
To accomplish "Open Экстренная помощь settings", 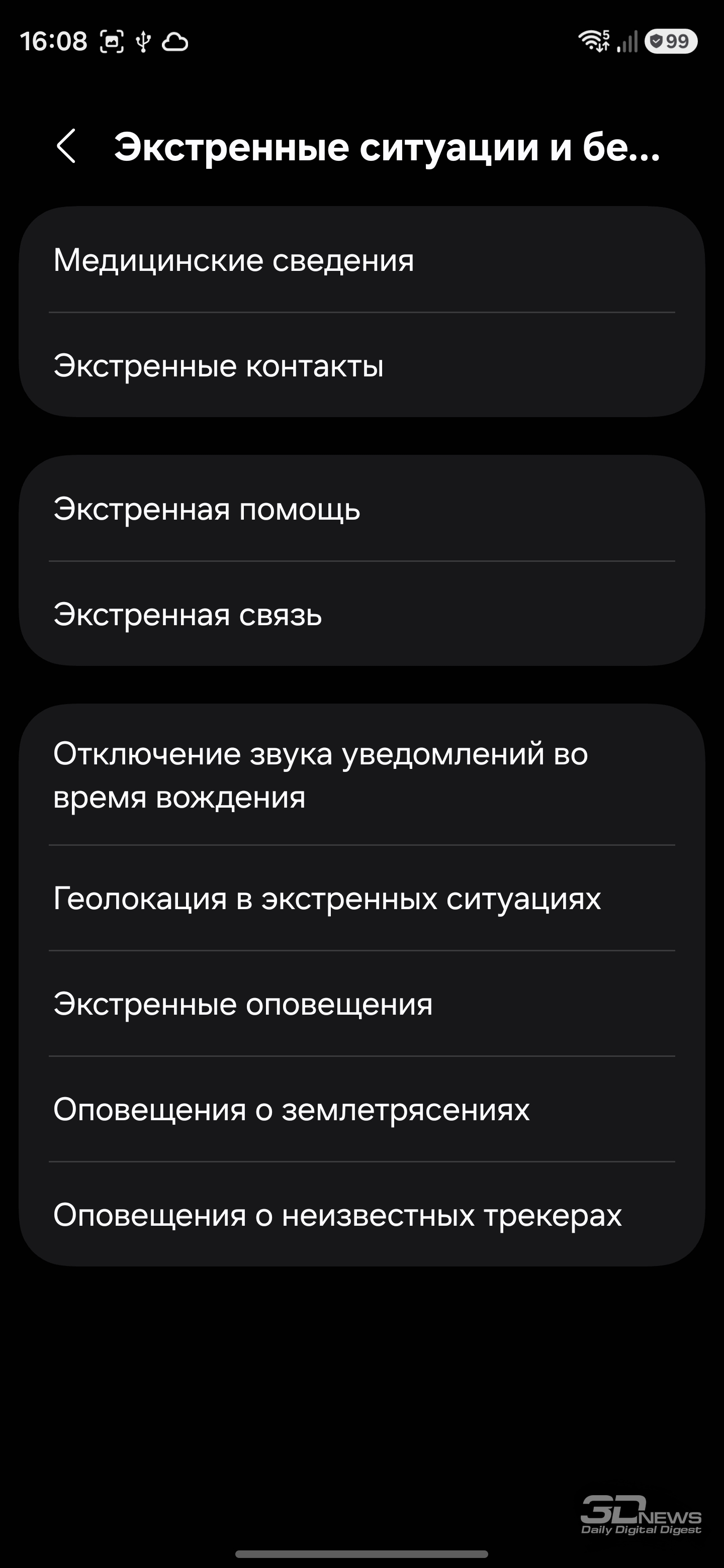I will [361, 509].
